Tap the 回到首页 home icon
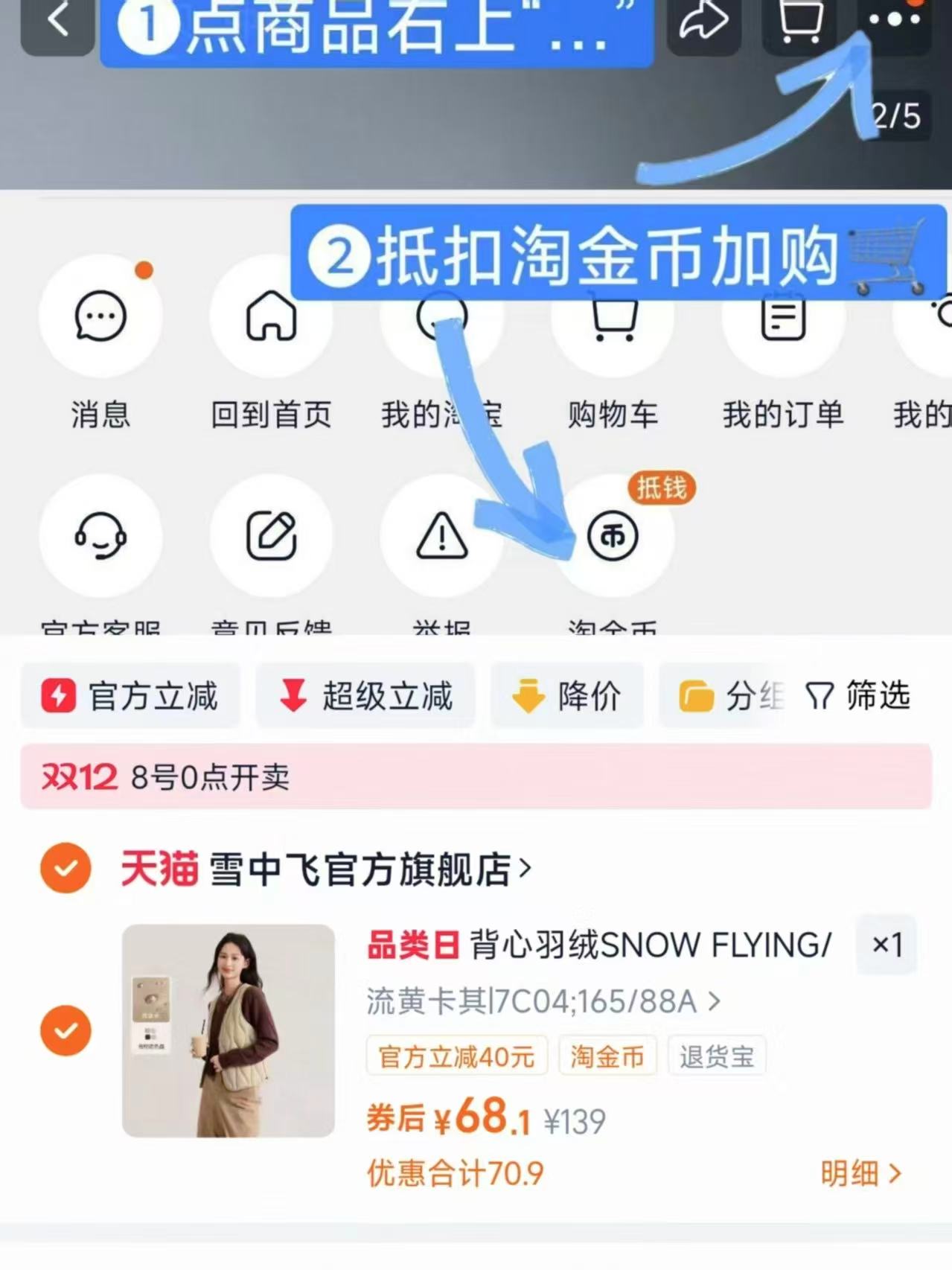The height and width of the screenshot is (1270, 952). 271,316
